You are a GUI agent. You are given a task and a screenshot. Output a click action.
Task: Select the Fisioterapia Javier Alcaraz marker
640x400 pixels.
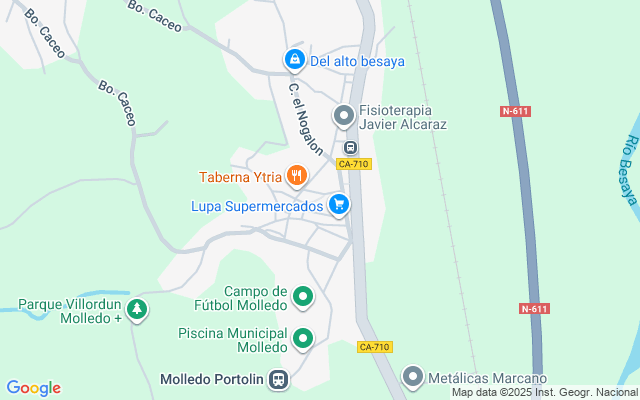coord(344,117)
